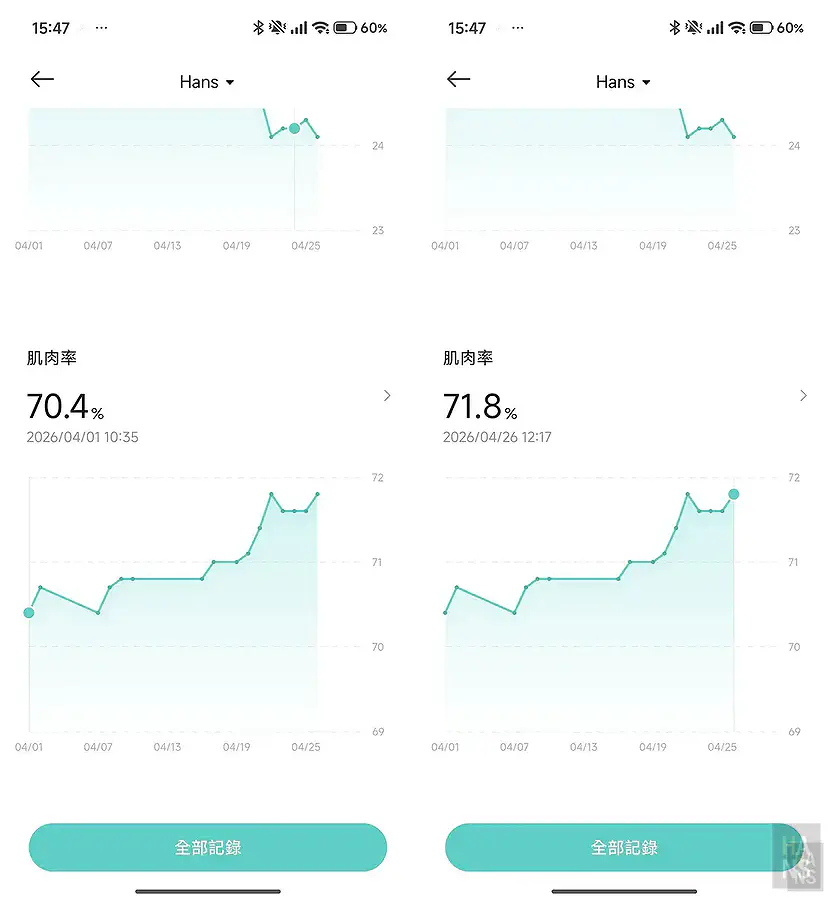832x900 pixels.
Task: Click the ellipsis next to the left clock
Action: pyautogui.click(x=100, y=27)
